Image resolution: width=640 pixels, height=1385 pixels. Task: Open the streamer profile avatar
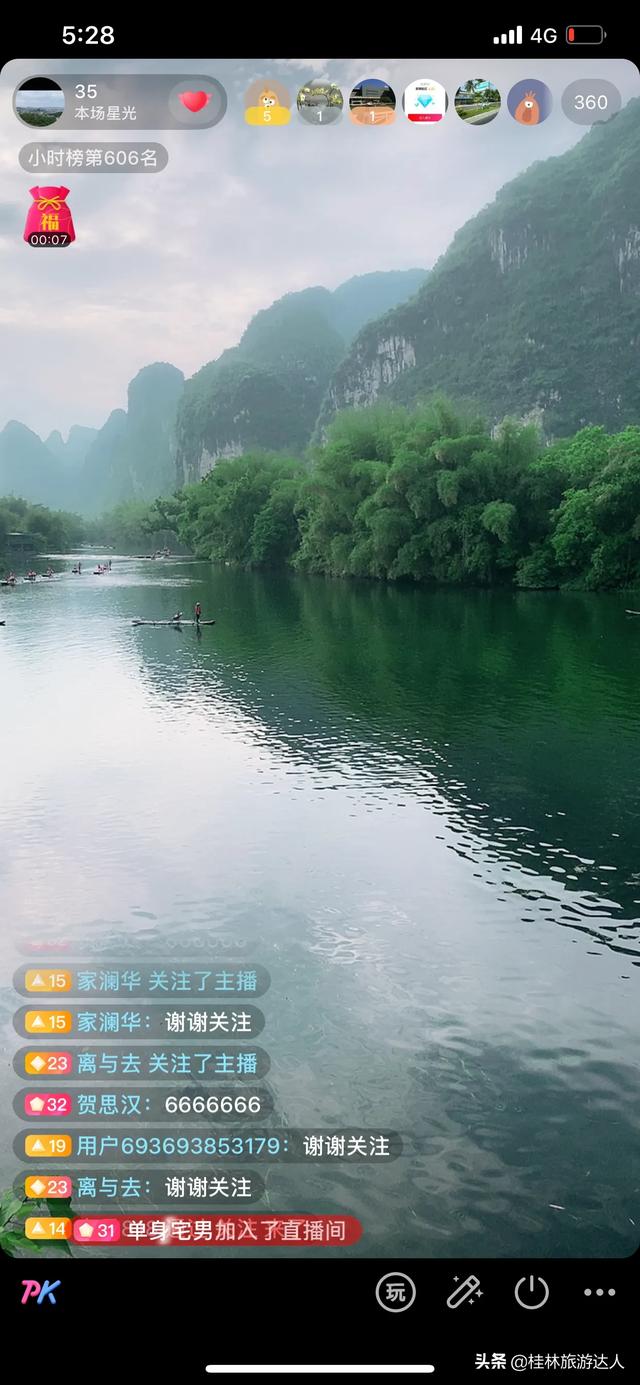tap(41, 101)
